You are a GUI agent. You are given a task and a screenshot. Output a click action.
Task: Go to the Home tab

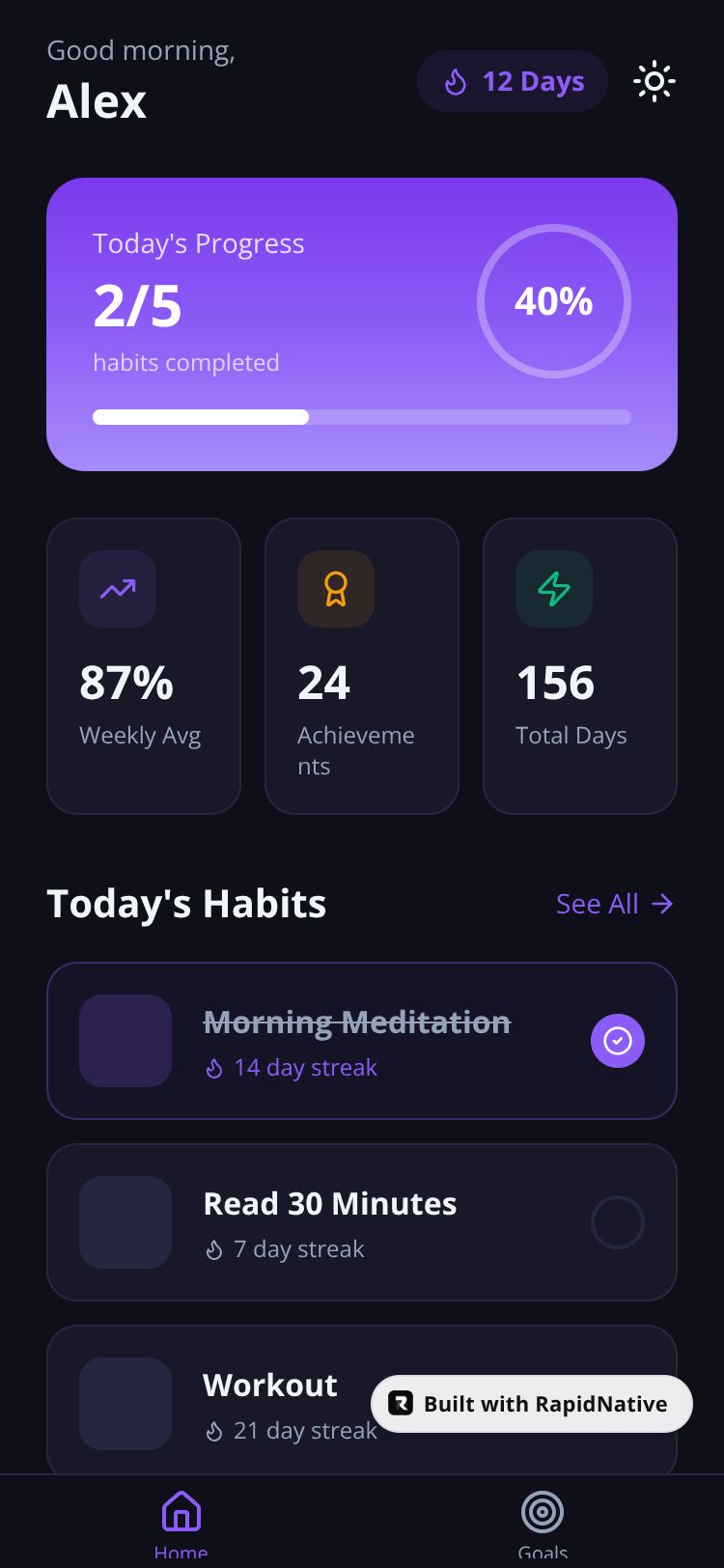[181, 1521]
